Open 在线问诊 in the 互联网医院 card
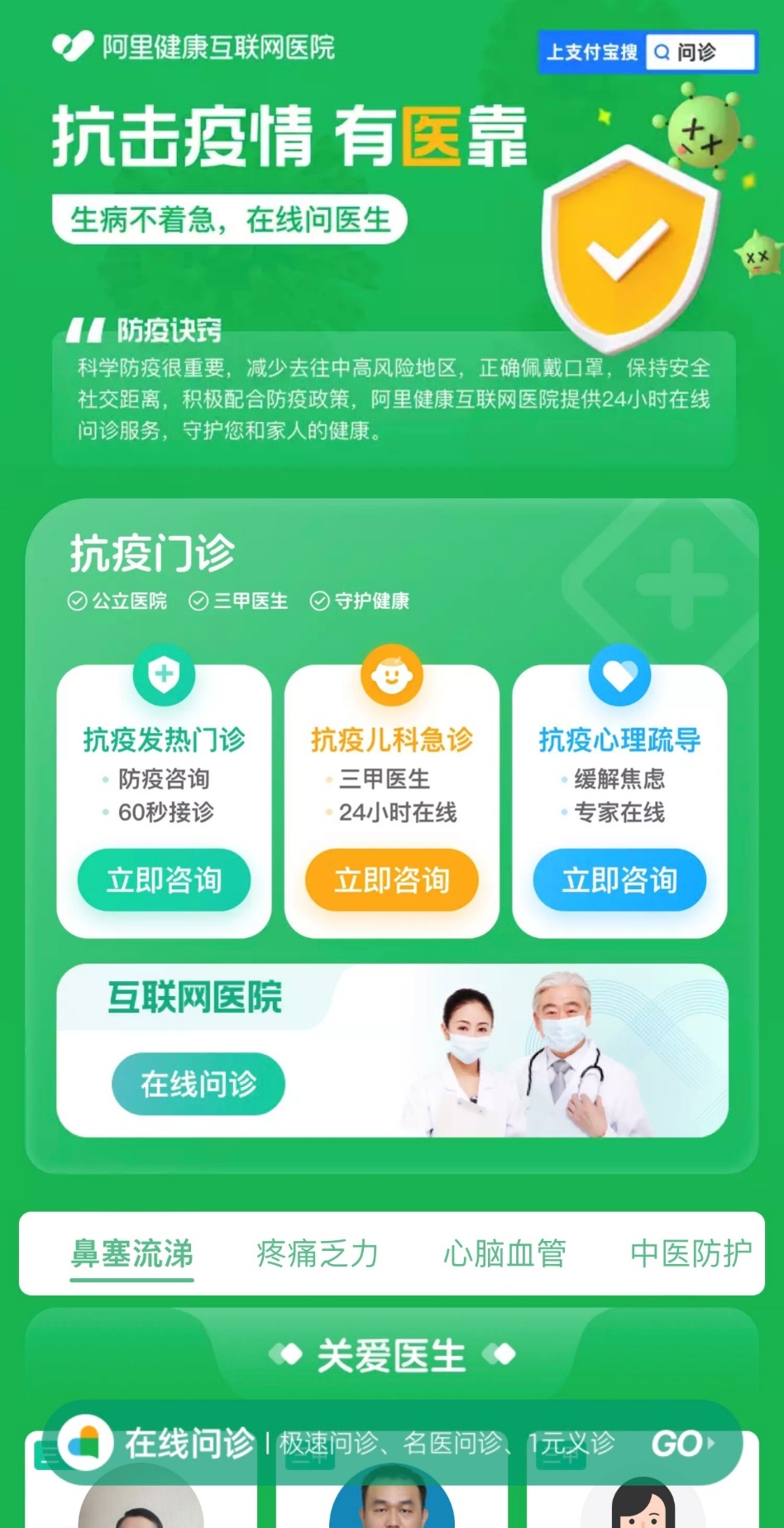Screen dimensions: 784x1528 tap(198, 1083)
